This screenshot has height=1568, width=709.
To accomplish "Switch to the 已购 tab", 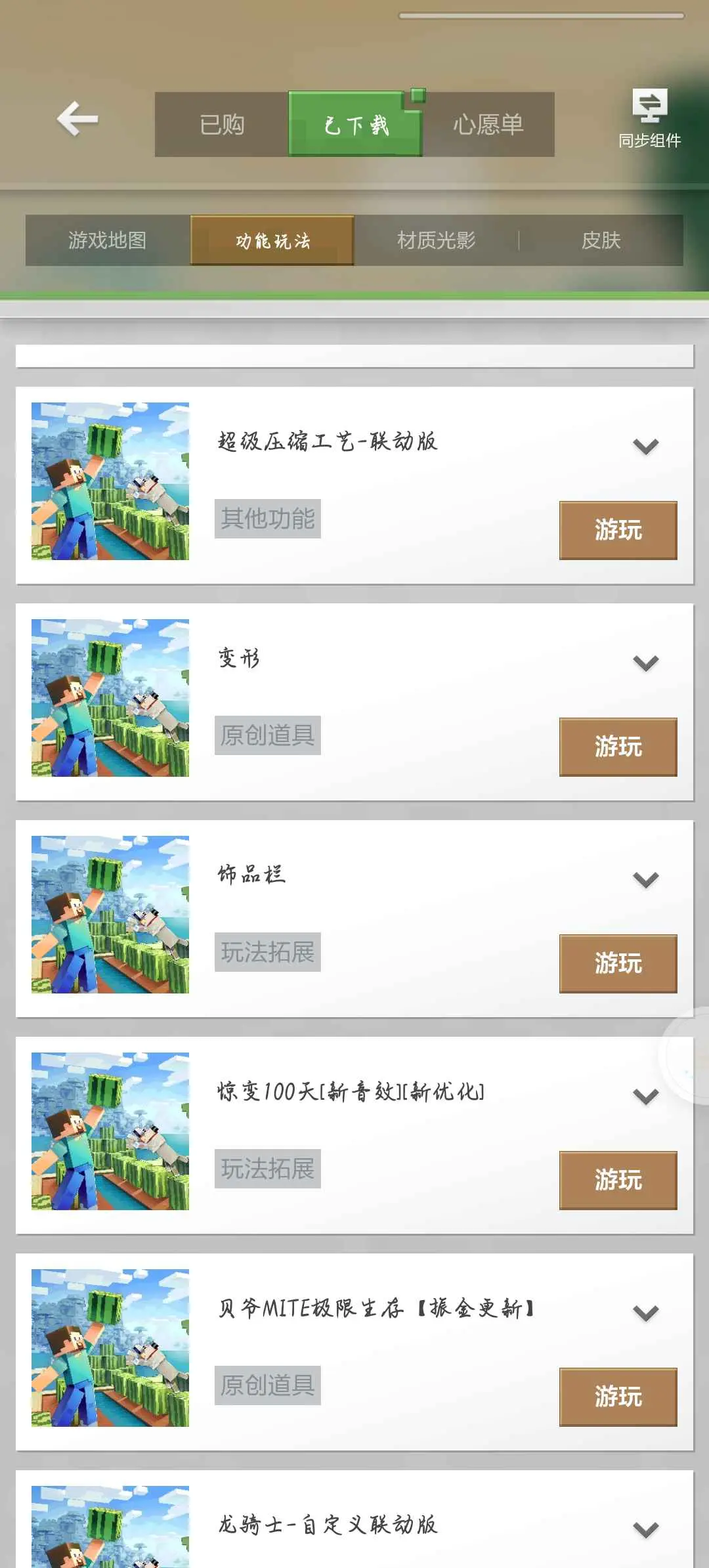I will (222, 124).
